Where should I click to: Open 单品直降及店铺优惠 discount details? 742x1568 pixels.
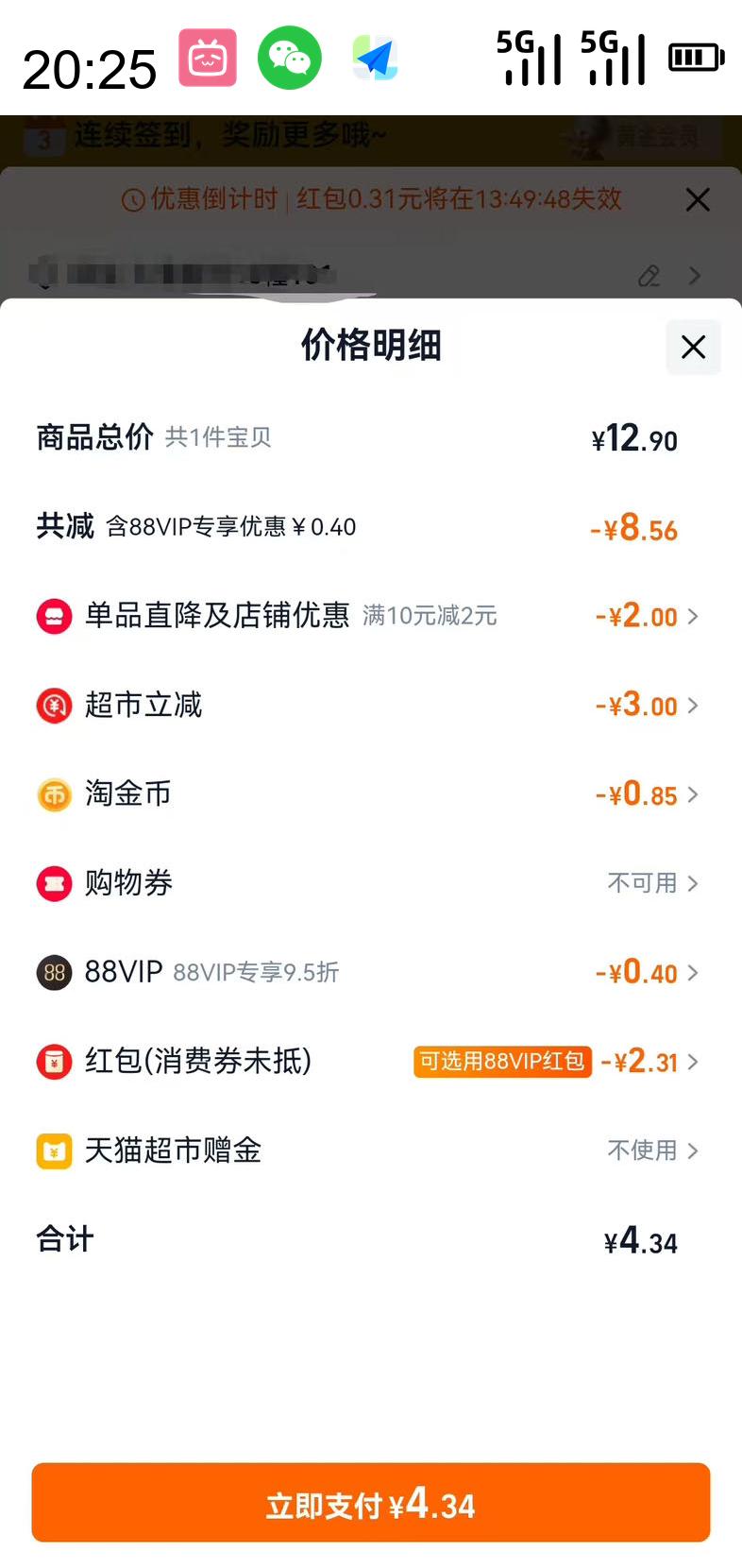649,616
